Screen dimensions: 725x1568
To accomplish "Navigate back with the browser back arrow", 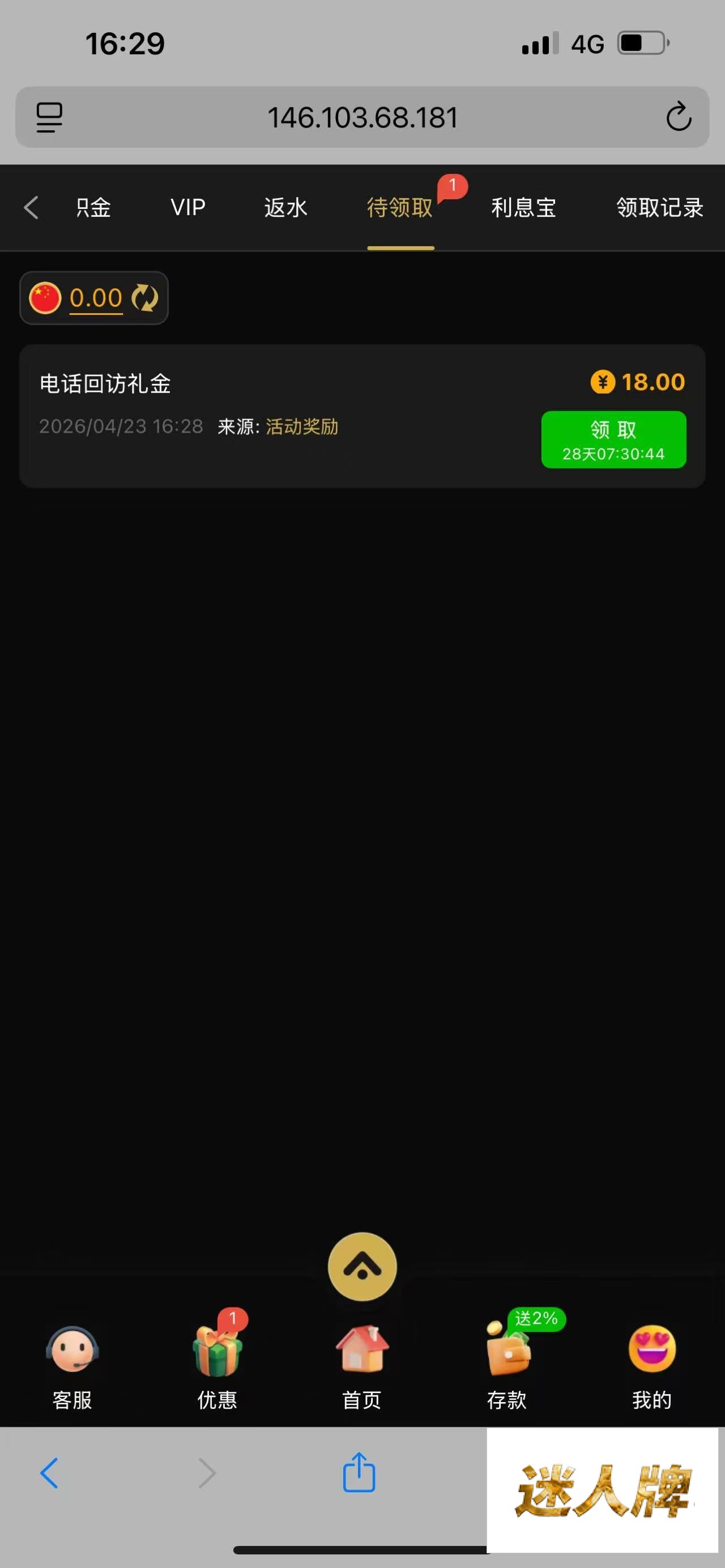I will pos(49,1473).
